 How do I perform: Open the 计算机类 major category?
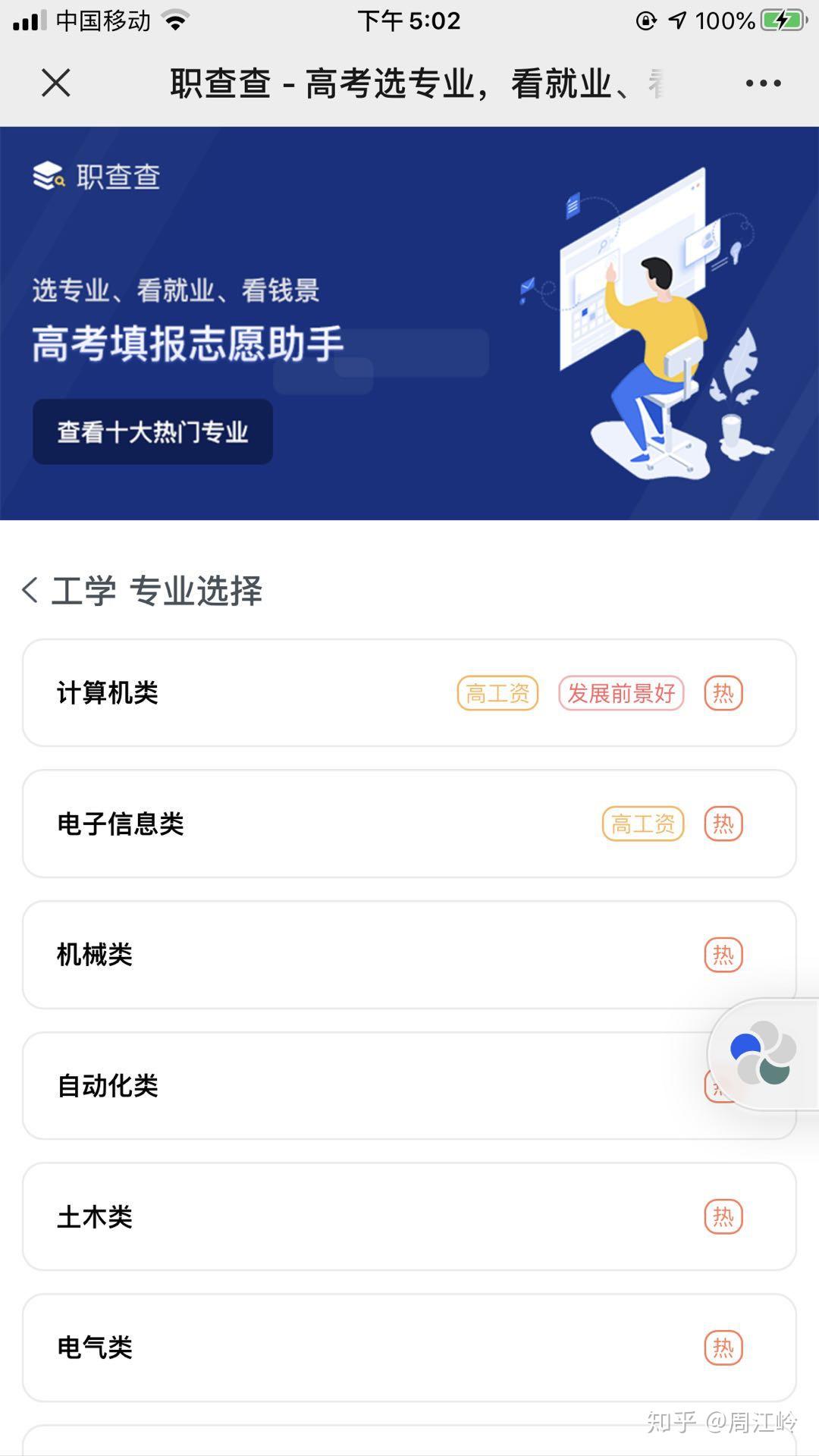click(409, 692)
